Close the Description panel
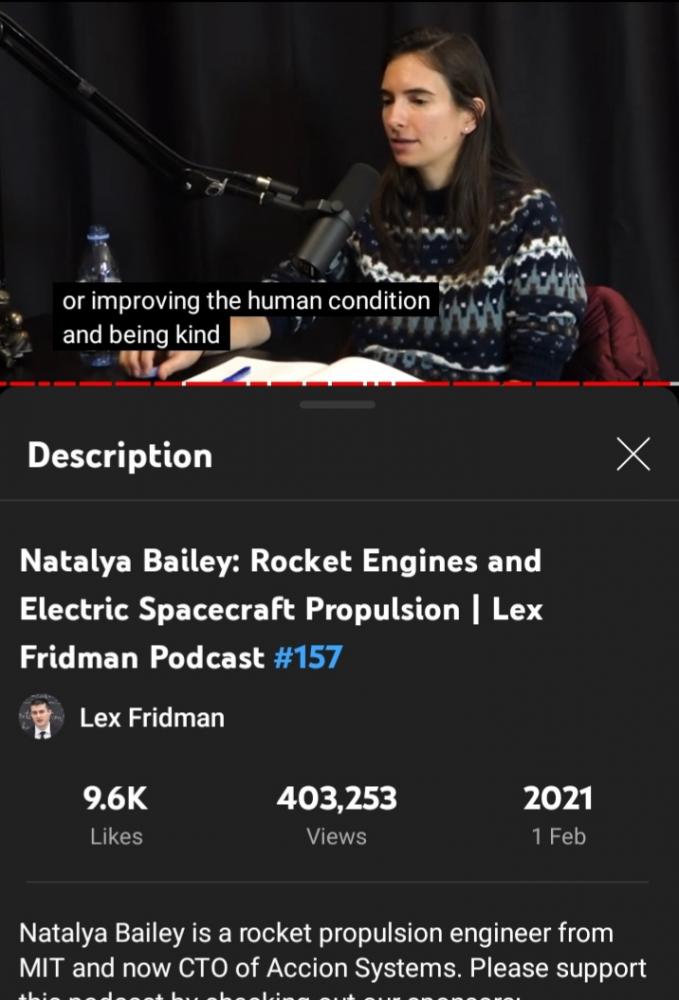 [x=633, y=454]
